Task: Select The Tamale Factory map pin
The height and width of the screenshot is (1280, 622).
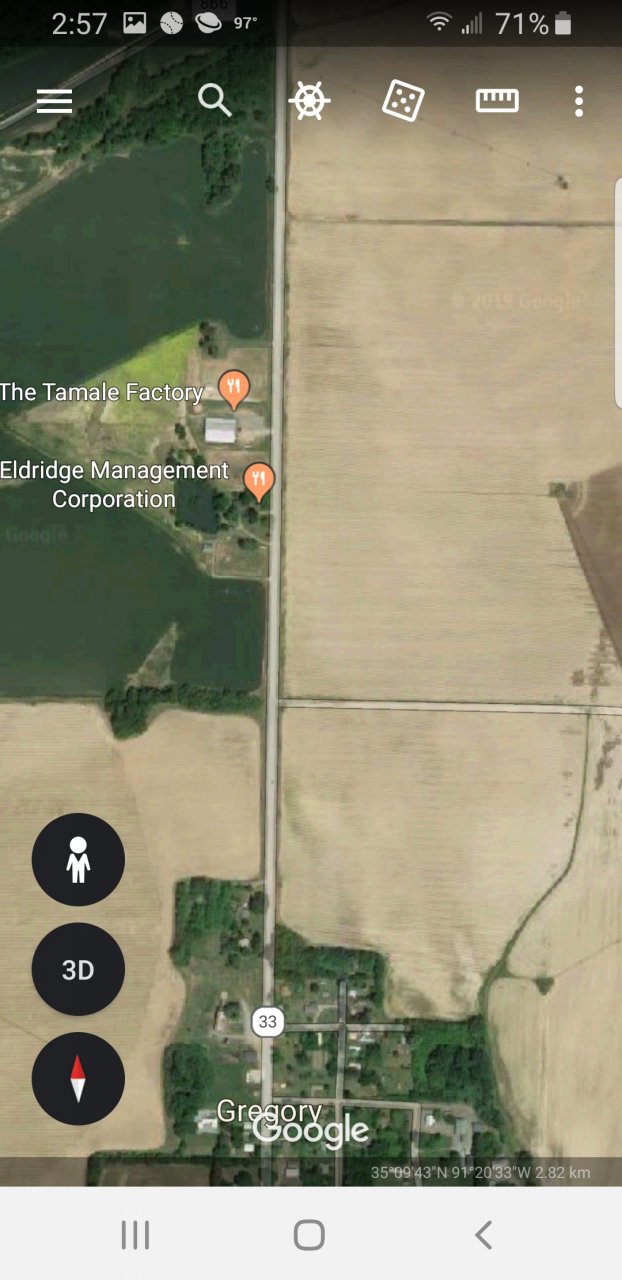Action: click(234, 388)
